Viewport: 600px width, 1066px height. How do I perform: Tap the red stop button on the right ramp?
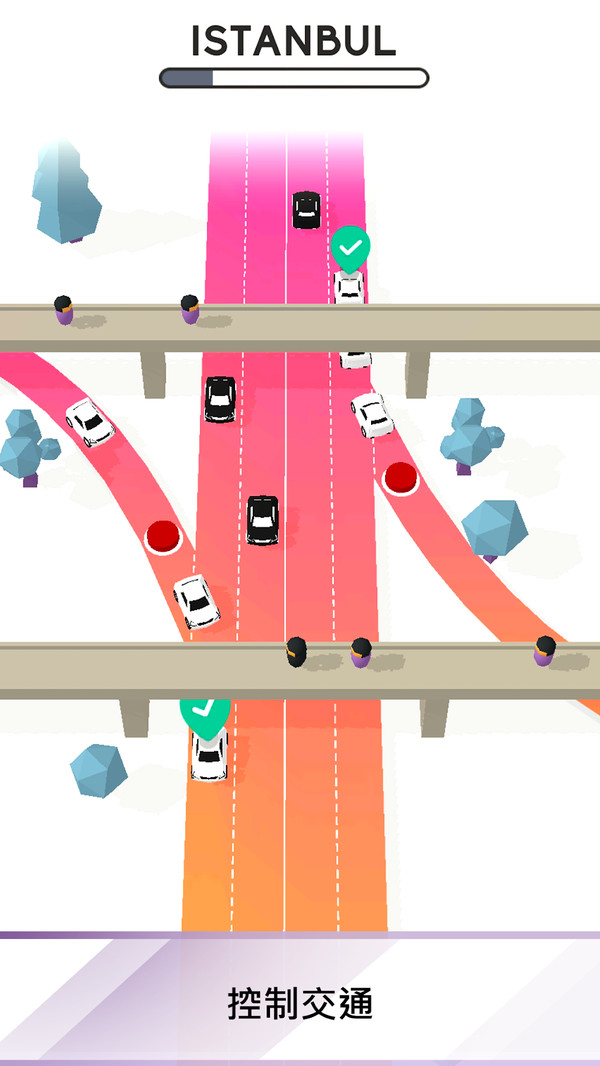[401, 478]
